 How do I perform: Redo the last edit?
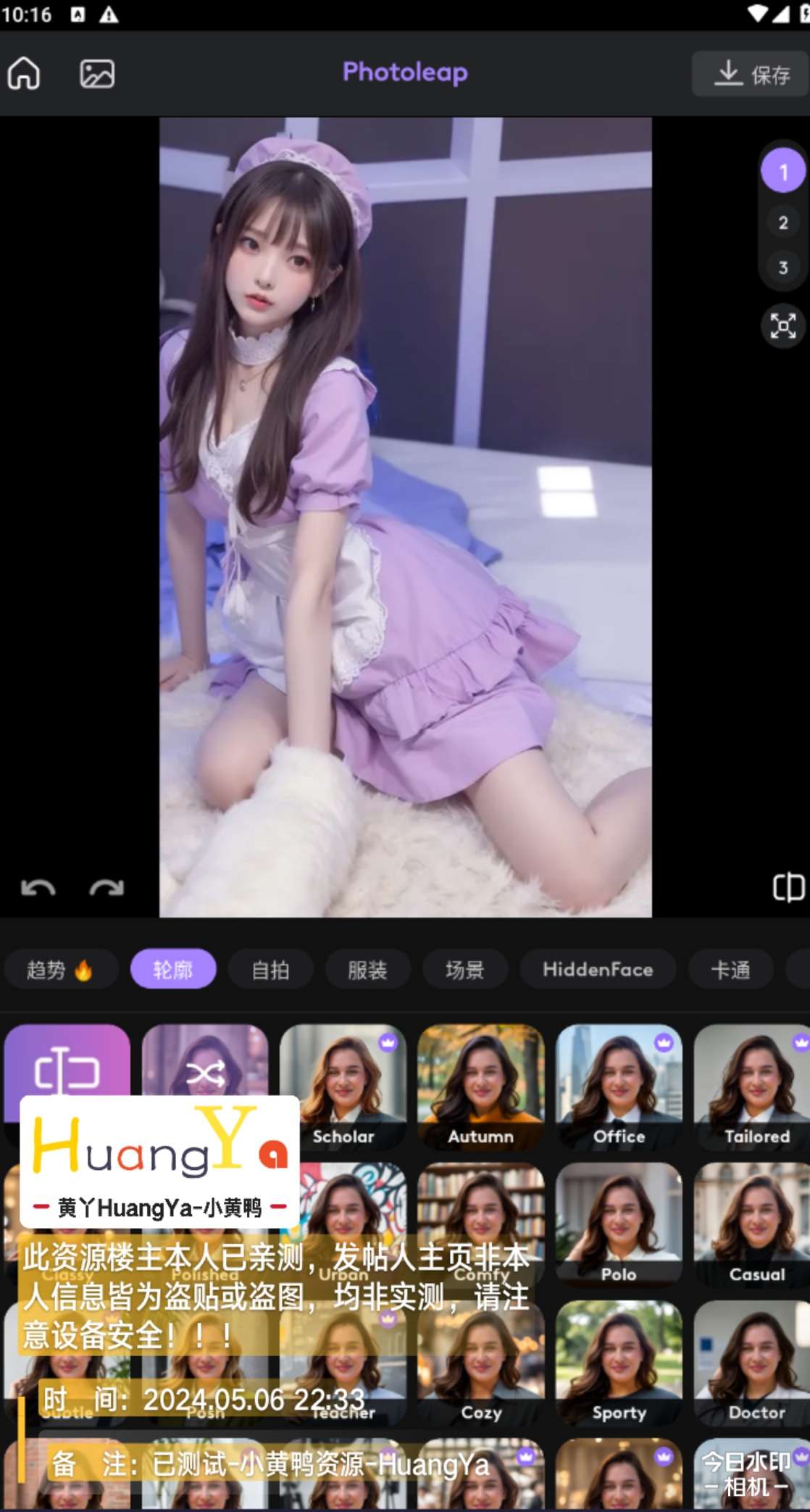point(107,888)
